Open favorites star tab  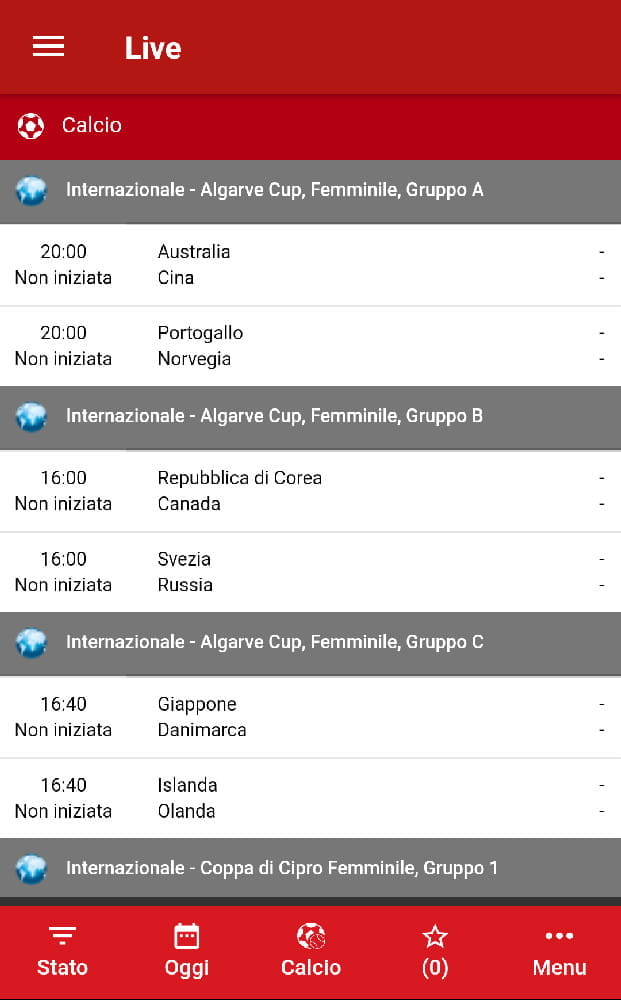435,951
